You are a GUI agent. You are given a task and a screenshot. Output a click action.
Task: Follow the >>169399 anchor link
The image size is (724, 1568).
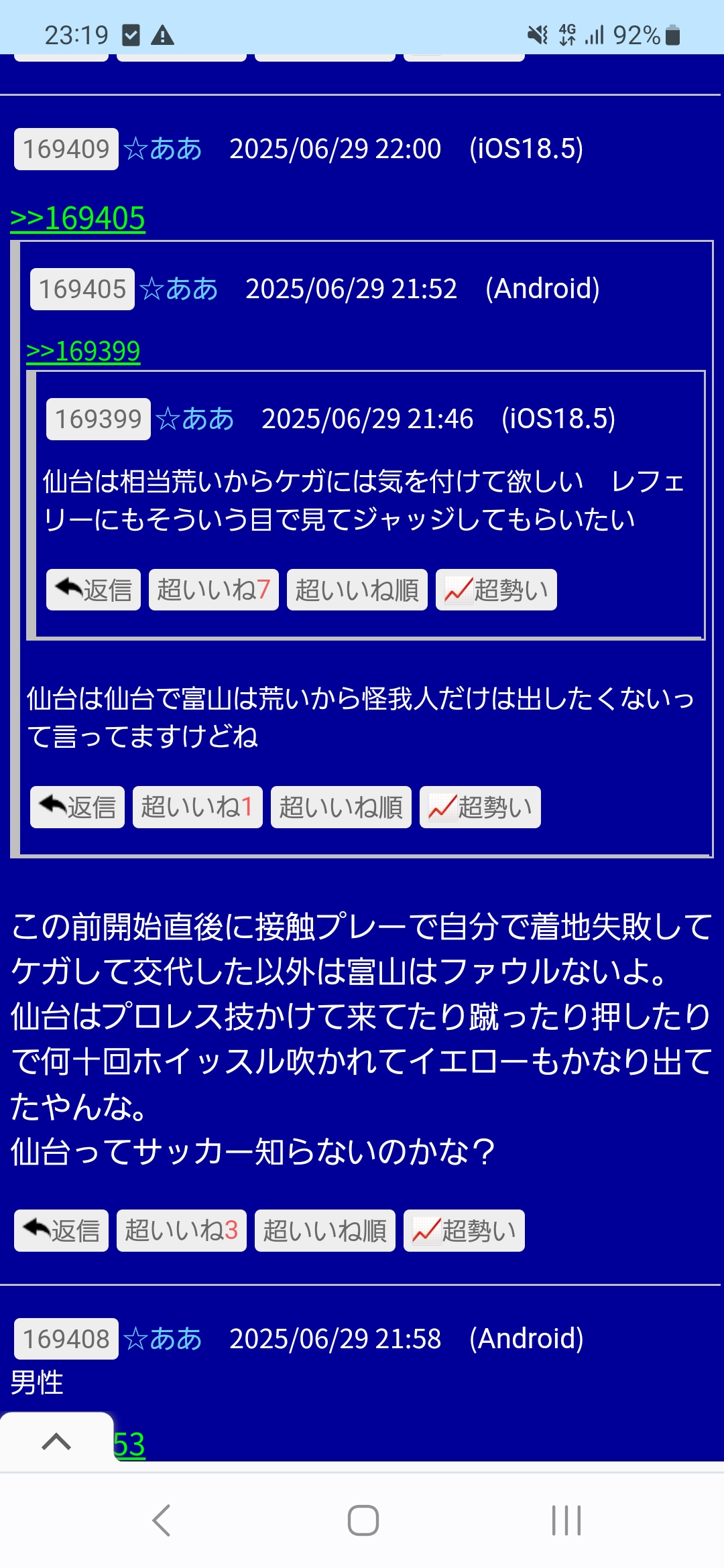click(83, 351)
